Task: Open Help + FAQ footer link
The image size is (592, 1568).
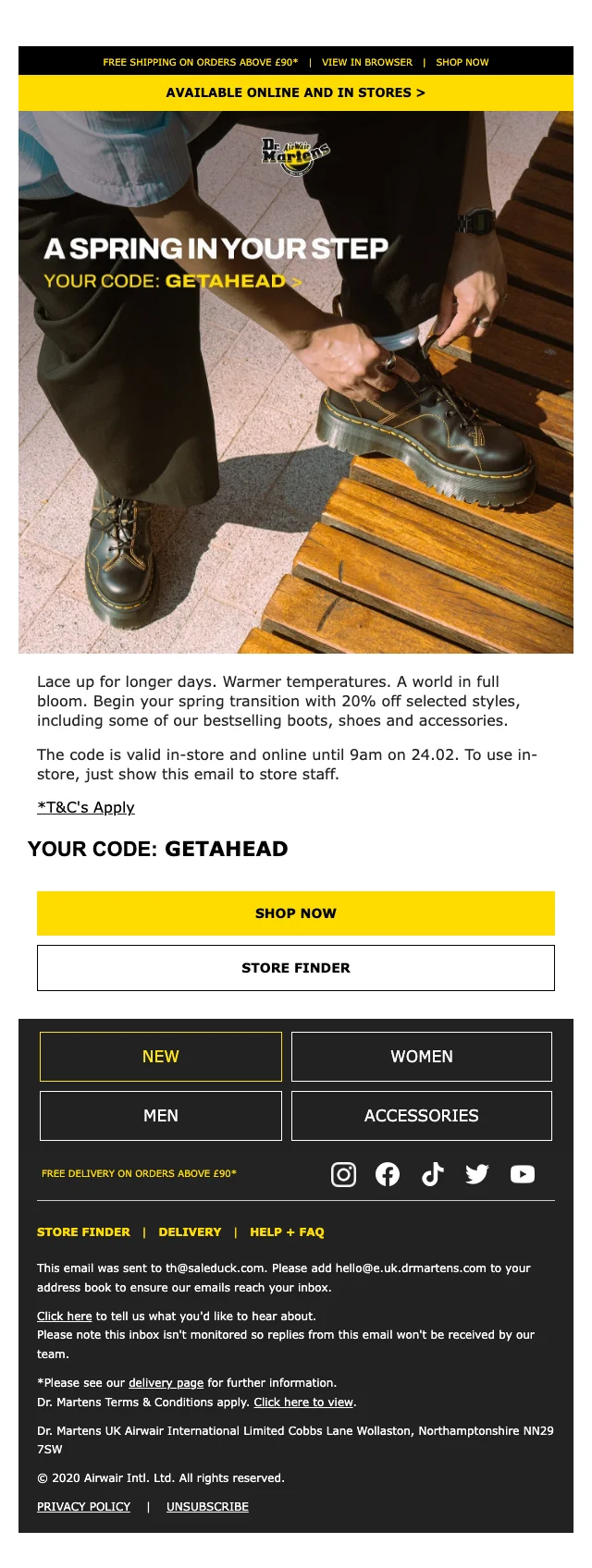Action: [x=287, y=1232]
